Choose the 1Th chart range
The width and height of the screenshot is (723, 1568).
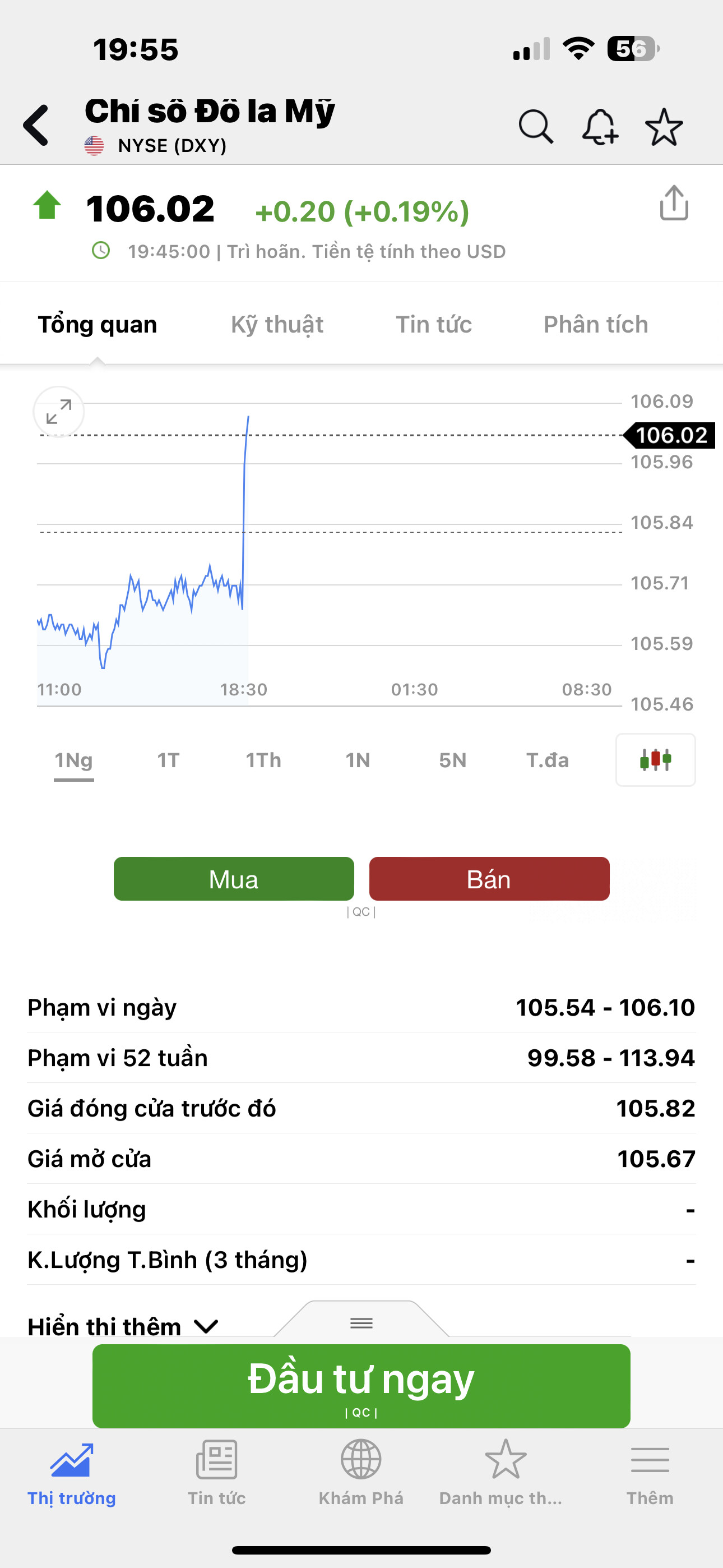263,760
